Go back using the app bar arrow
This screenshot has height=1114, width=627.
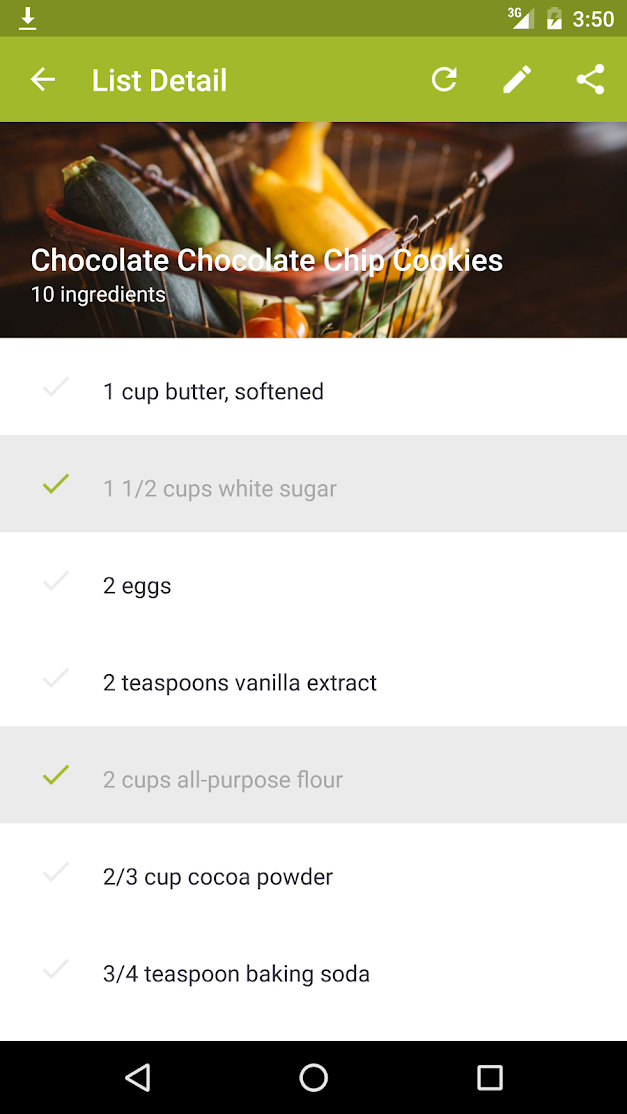43,80
